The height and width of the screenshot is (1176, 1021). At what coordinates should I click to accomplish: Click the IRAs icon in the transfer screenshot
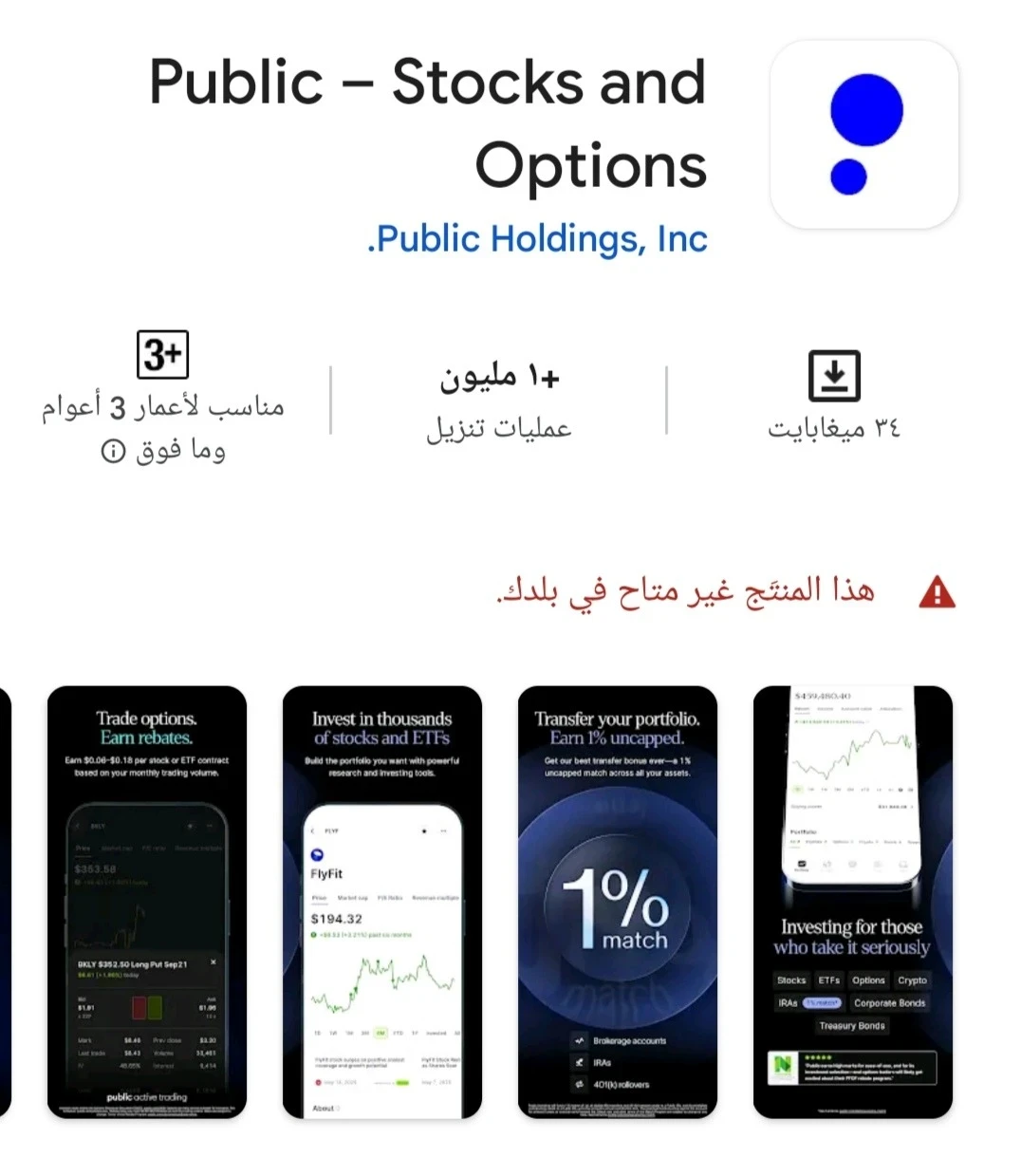[579, 1062]
